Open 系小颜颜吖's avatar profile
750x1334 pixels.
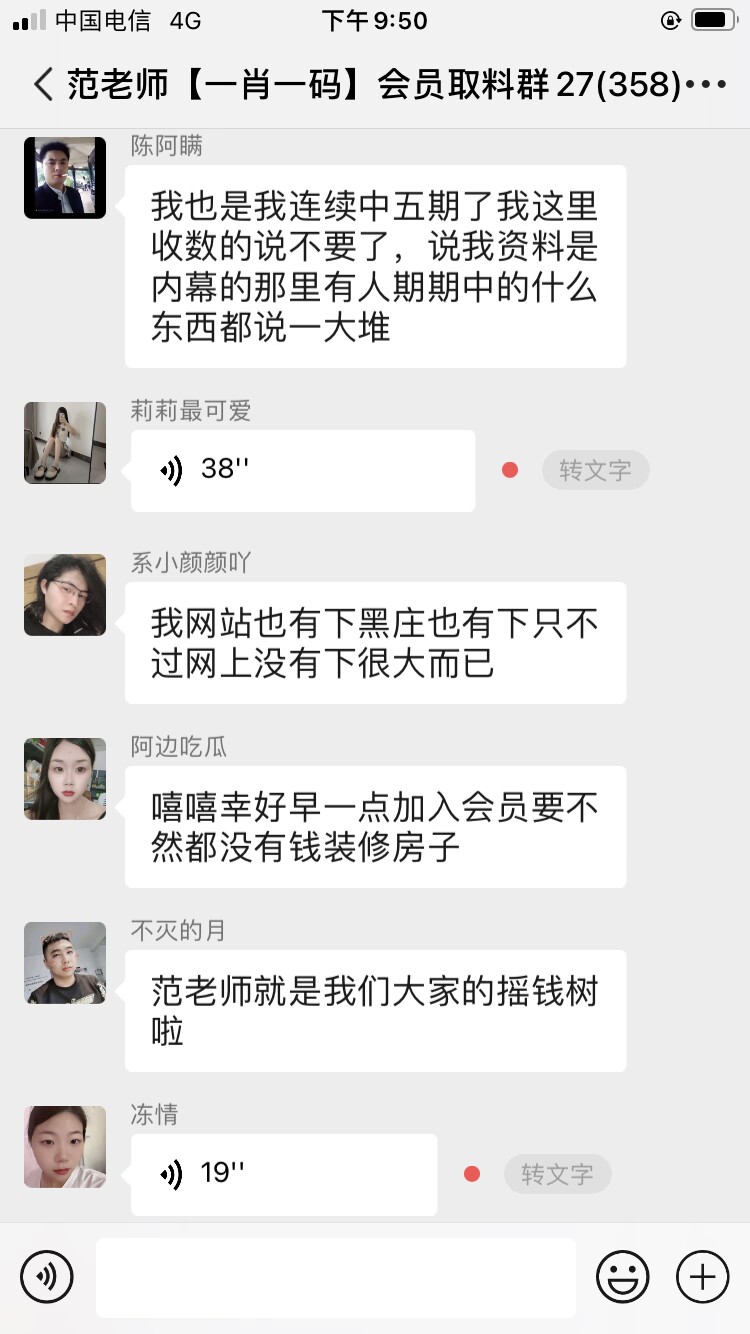point(65,595)
